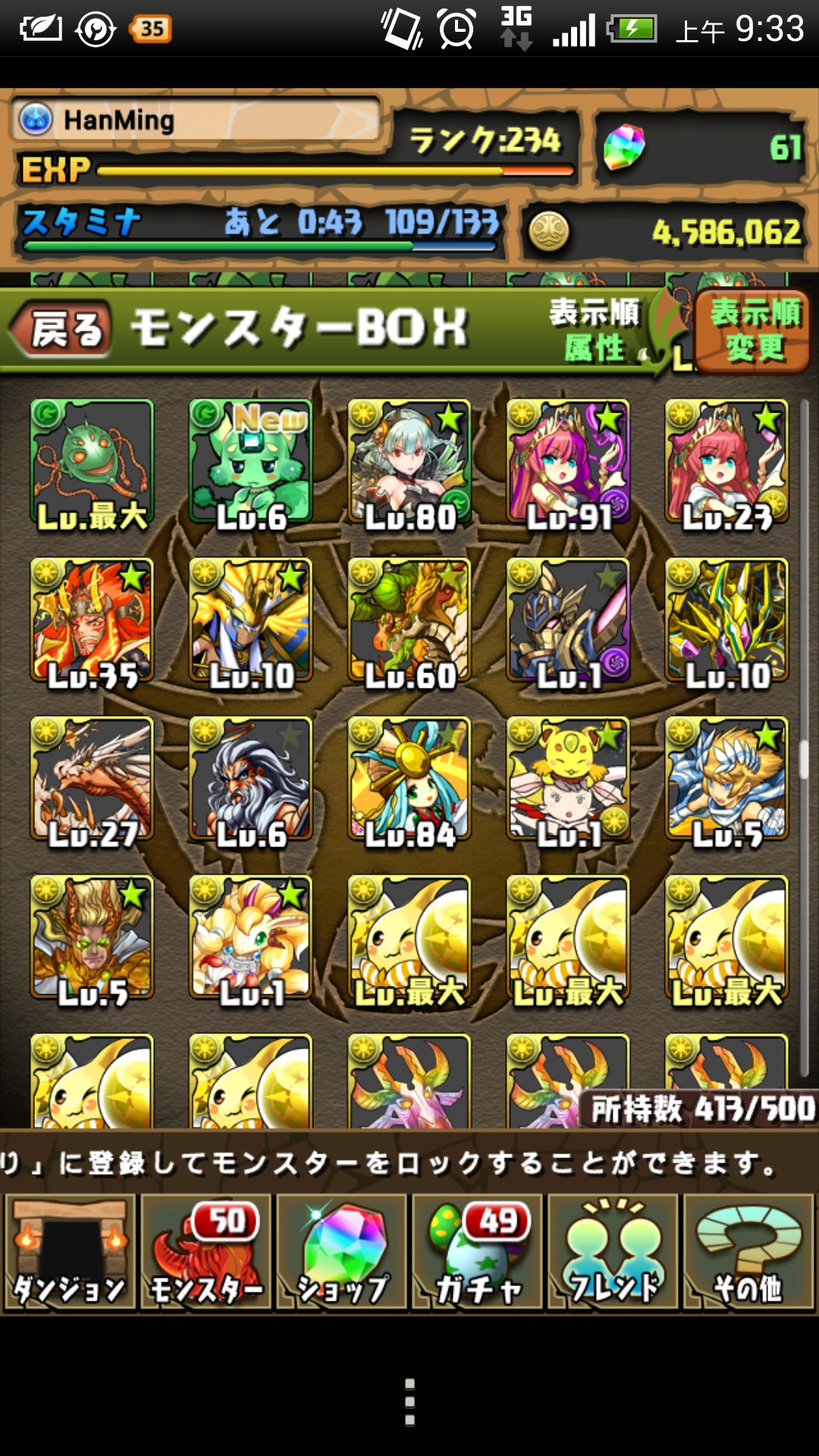Open the Android overflow menu dots

[x=409, y=1402]
